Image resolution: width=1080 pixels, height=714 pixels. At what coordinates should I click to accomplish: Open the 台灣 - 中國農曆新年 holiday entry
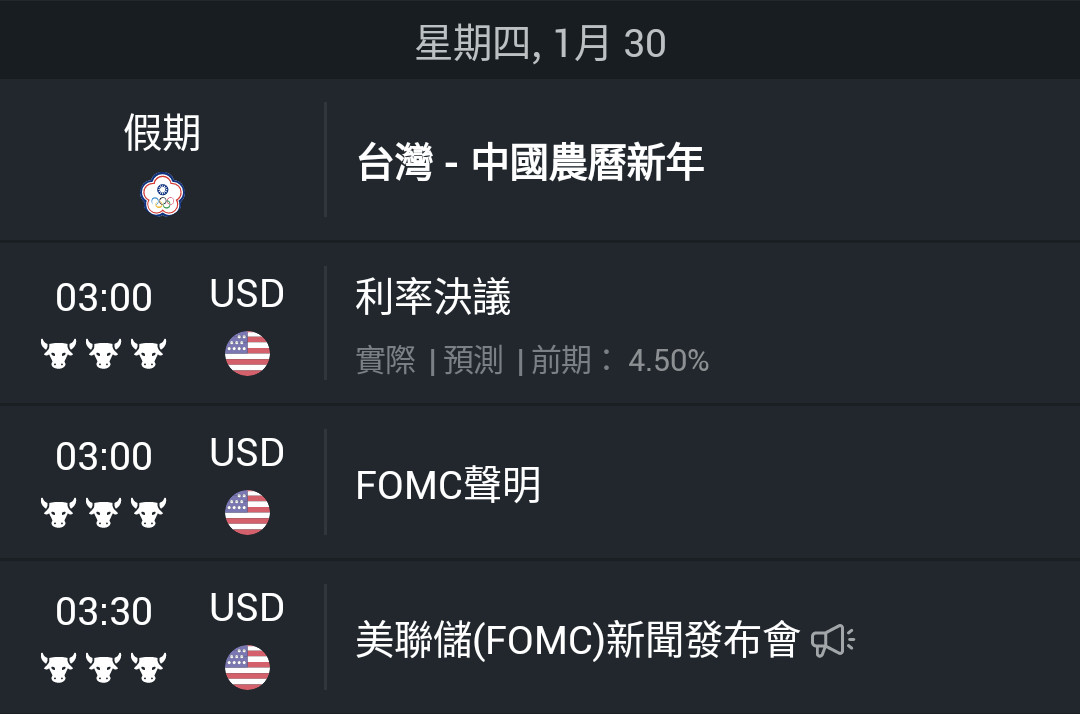pos(530,162)
